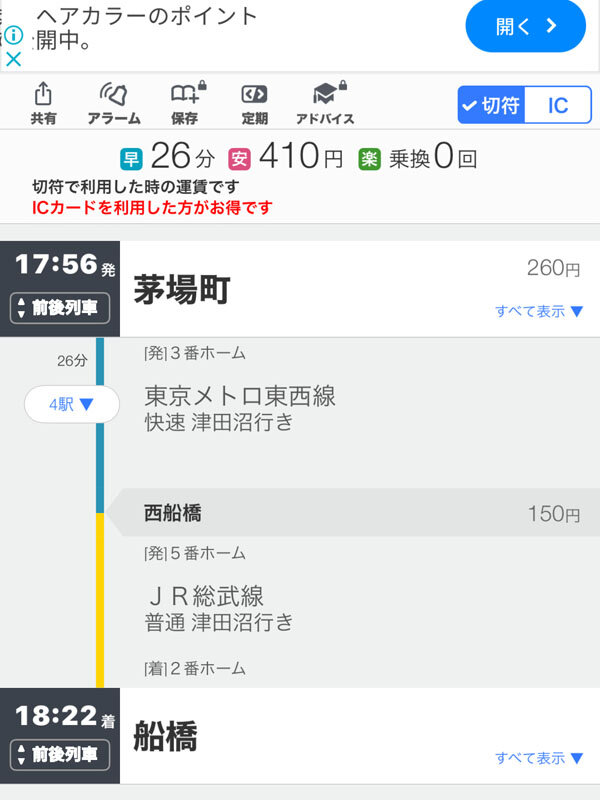Select the 切符 fare mode
Screen dimensions: 600x800
pos(491,106)
